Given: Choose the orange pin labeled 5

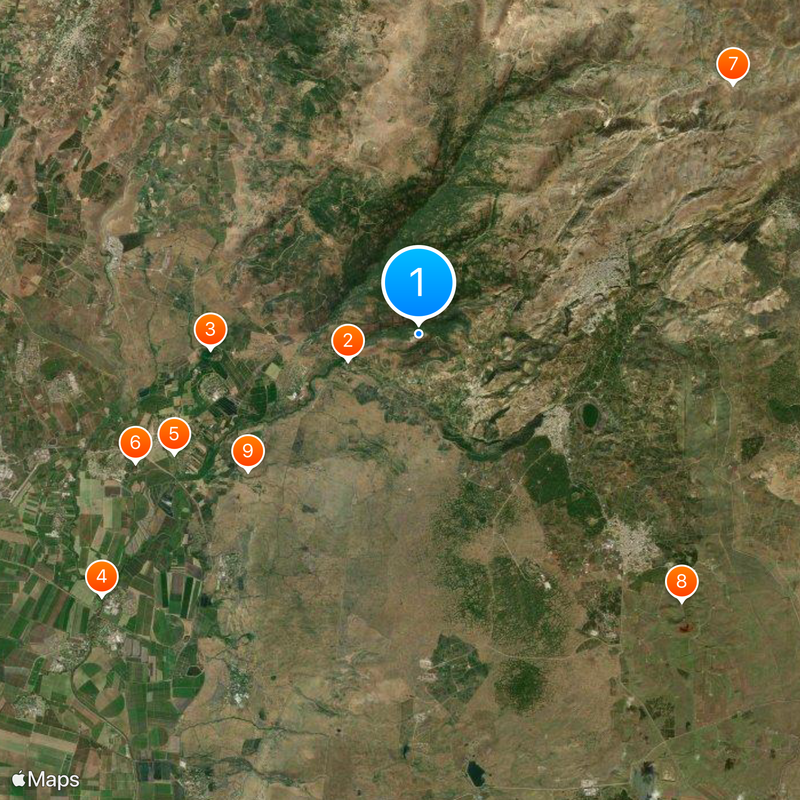Looking at the screenshot, I should point(174,435).
